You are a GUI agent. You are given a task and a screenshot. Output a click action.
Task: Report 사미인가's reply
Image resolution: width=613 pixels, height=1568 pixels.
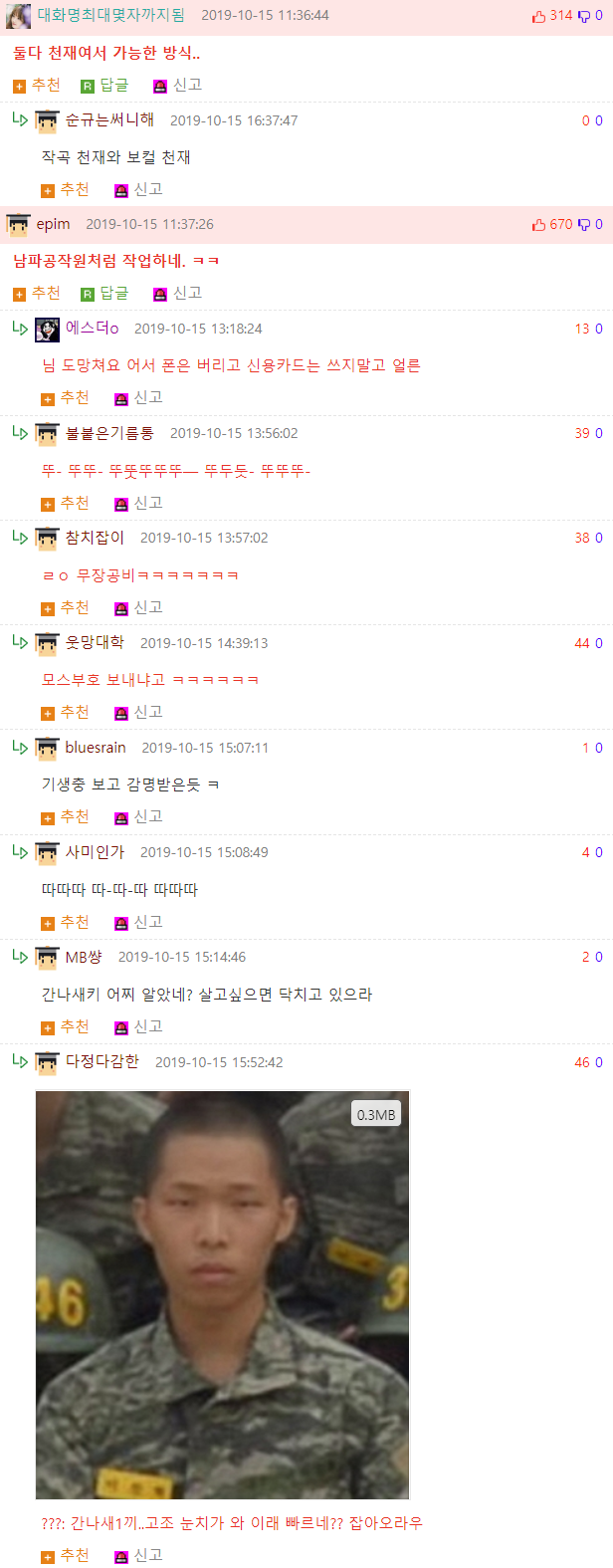click(x=138, y=923)
